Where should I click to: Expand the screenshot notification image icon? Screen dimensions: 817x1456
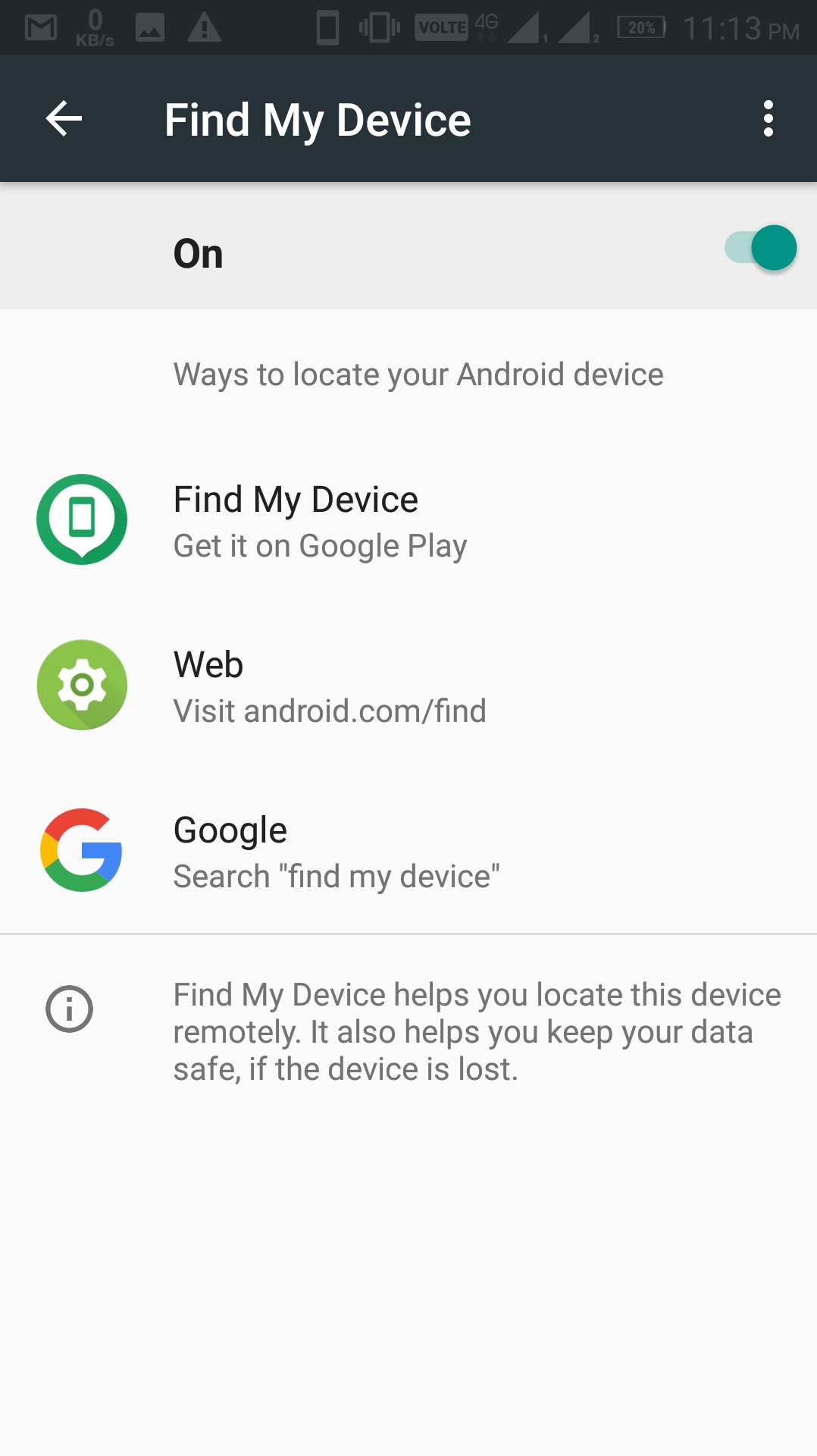(x=149, y=27)
